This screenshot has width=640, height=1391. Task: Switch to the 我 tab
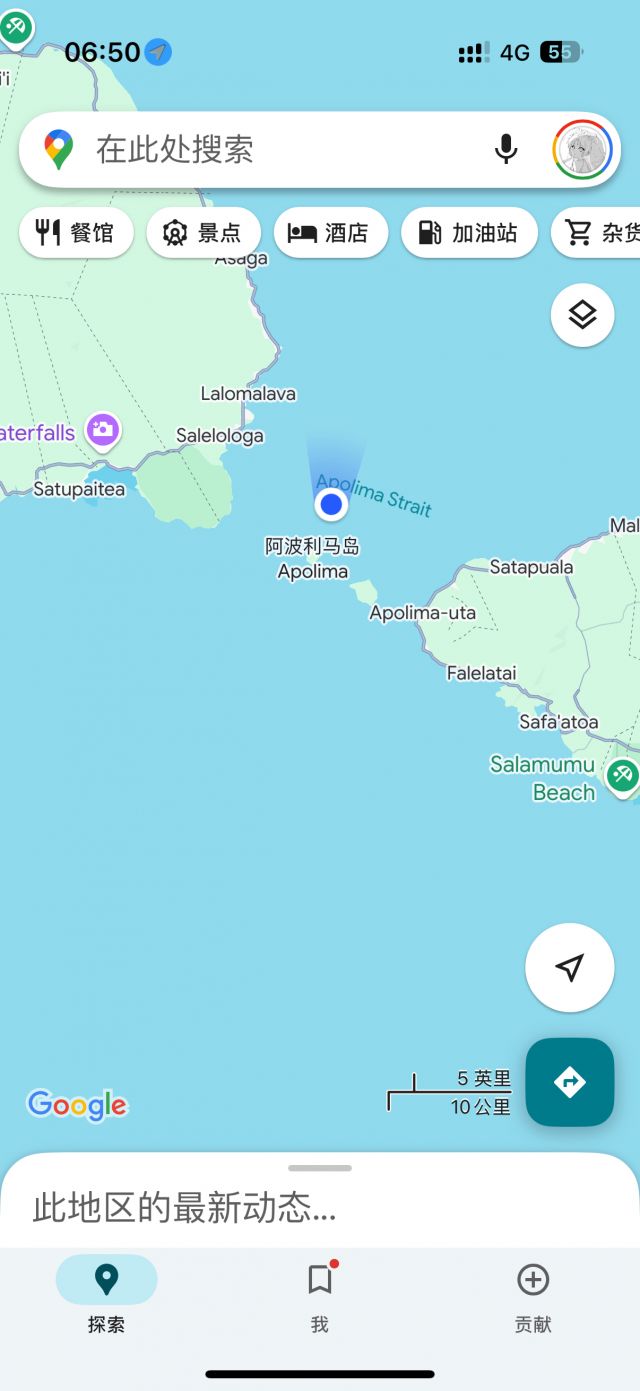[x=320, y=1295]
